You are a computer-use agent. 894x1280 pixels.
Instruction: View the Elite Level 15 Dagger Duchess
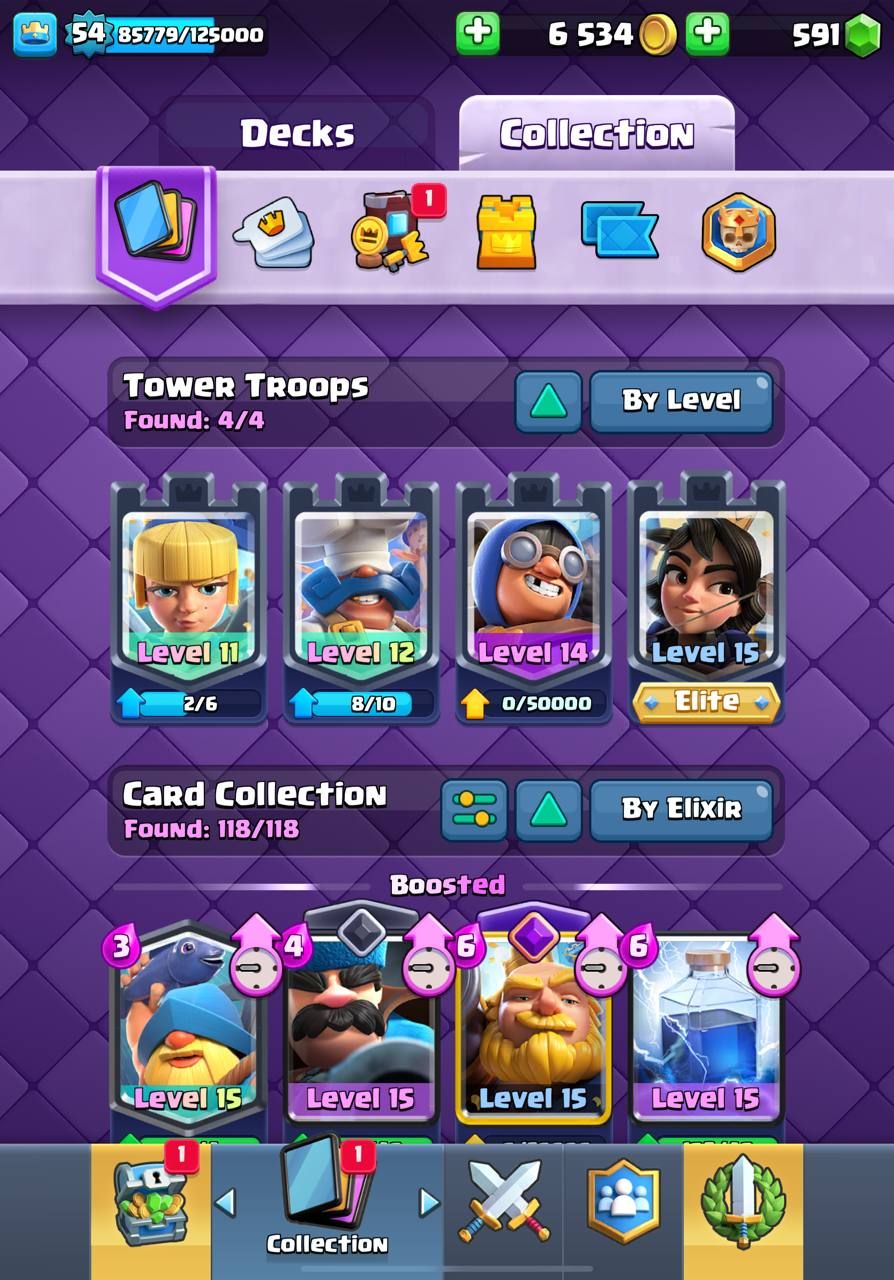click(705, 600)
